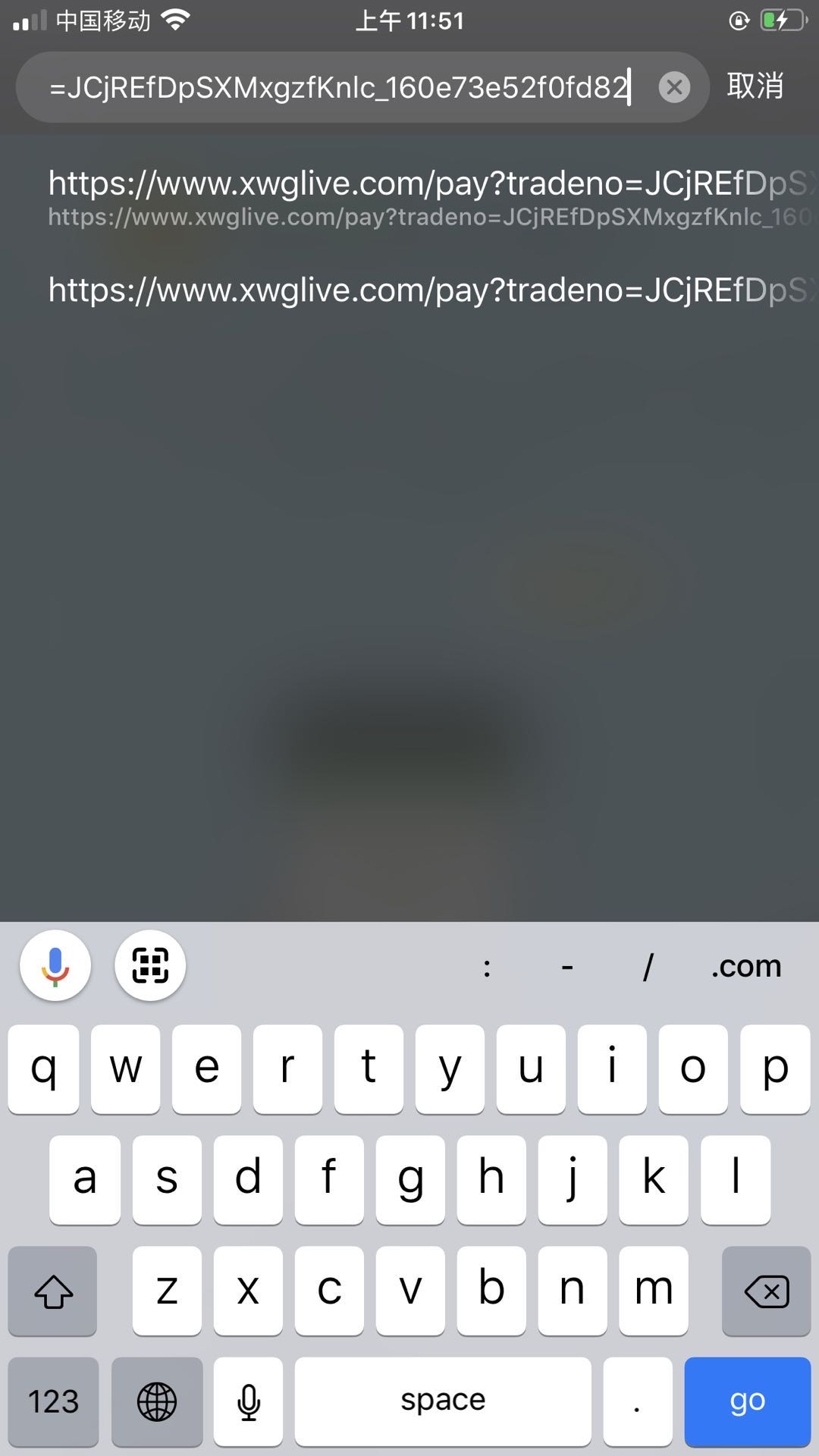Hit the blue go key
The image size is (819, 1456).
tap(747, 1401)
